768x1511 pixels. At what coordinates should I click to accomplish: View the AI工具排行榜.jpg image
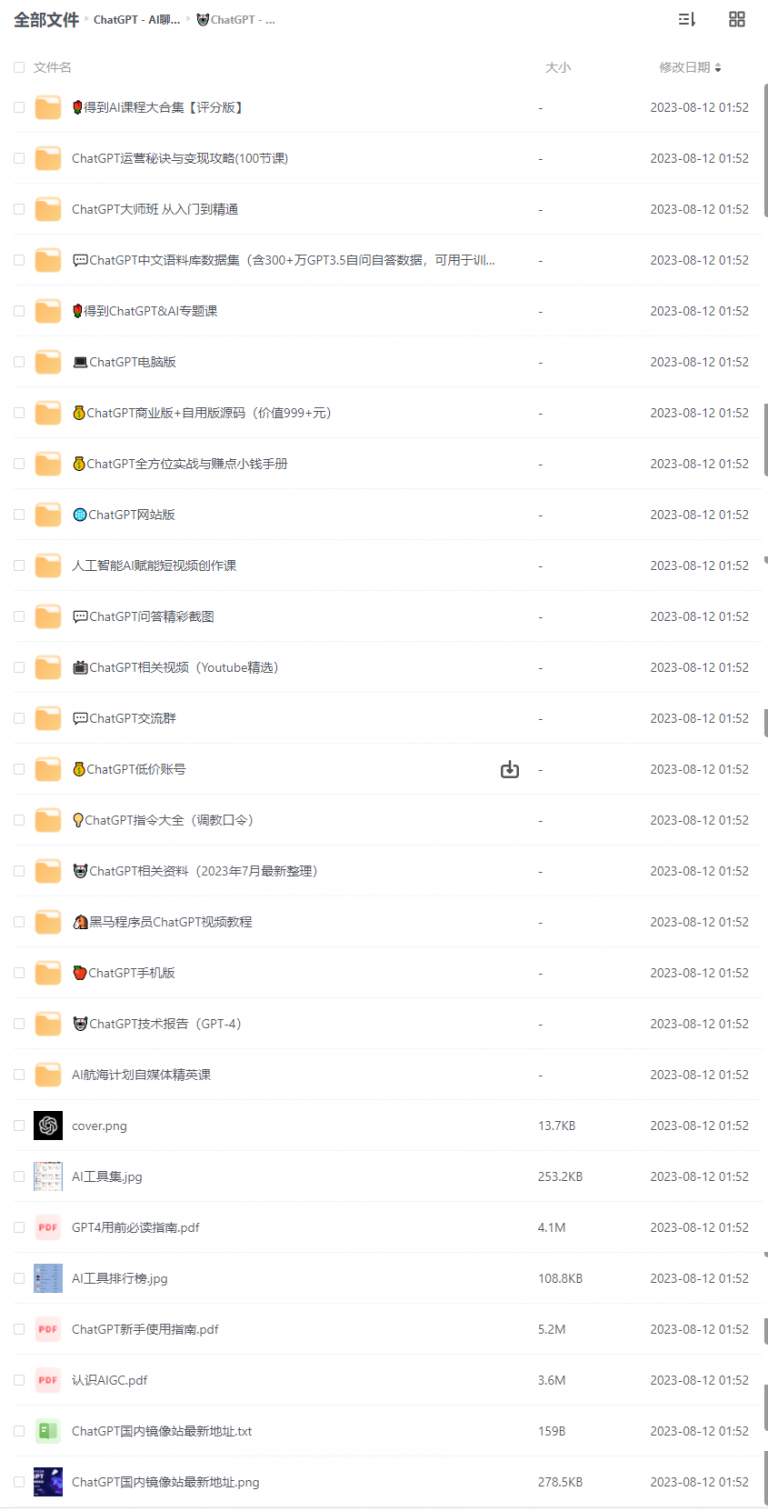119,1278
